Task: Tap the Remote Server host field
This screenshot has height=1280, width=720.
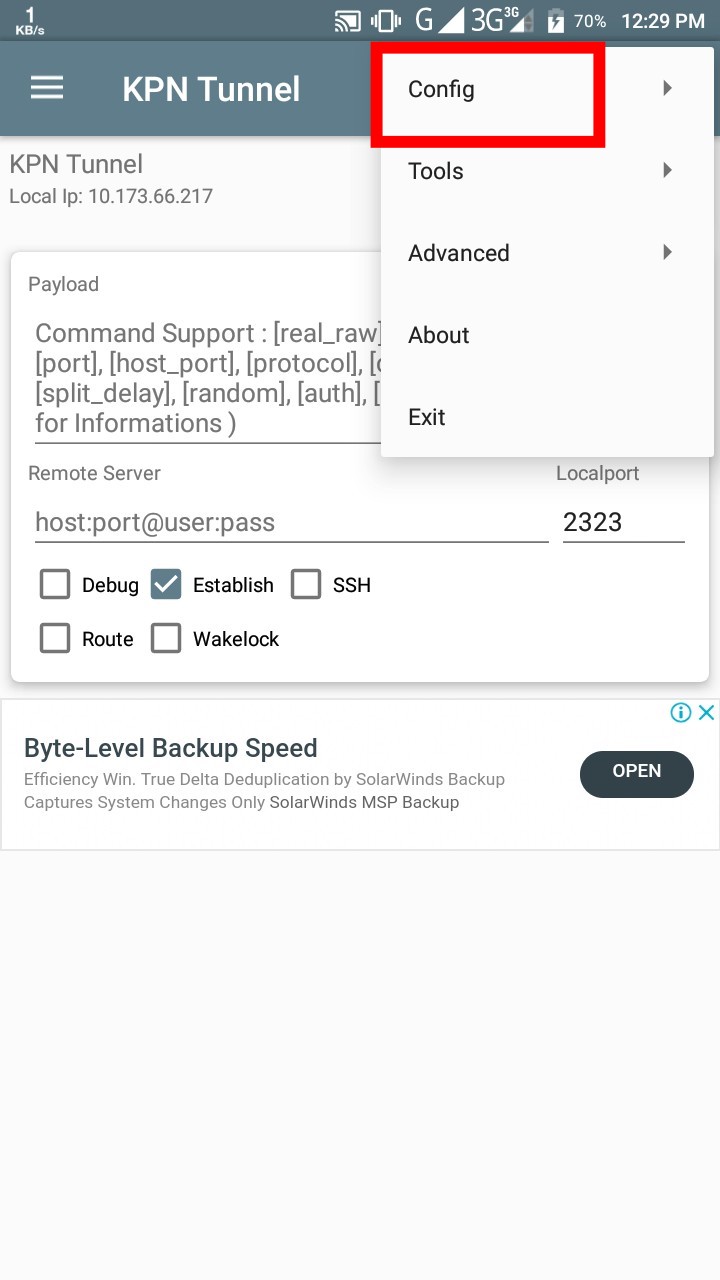Action: pyautogui.click(x=290, y=522)
